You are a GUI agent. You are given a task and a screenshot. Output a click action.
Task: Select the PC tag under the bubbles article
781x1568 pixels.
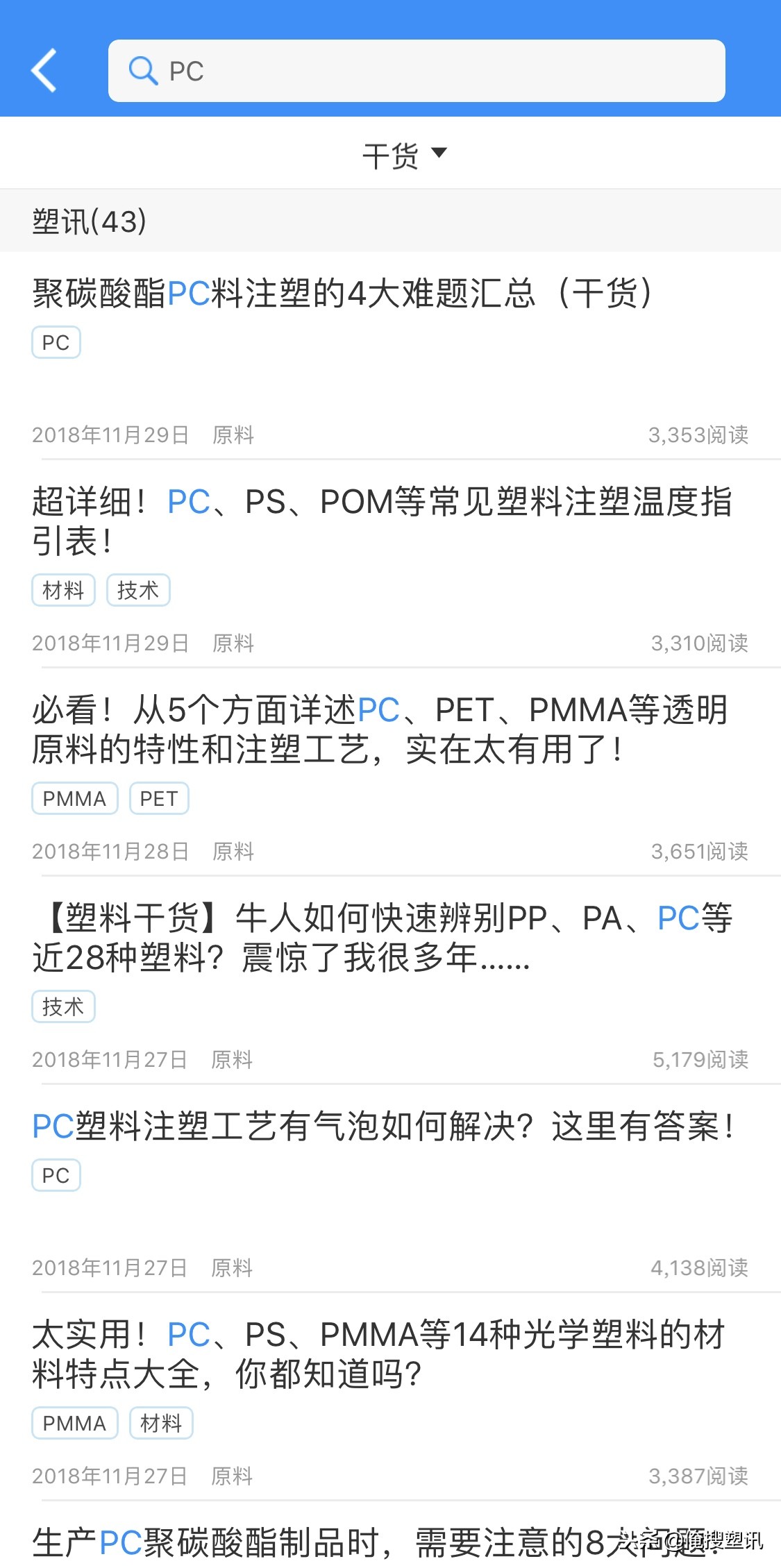[x=56, y=1174]
